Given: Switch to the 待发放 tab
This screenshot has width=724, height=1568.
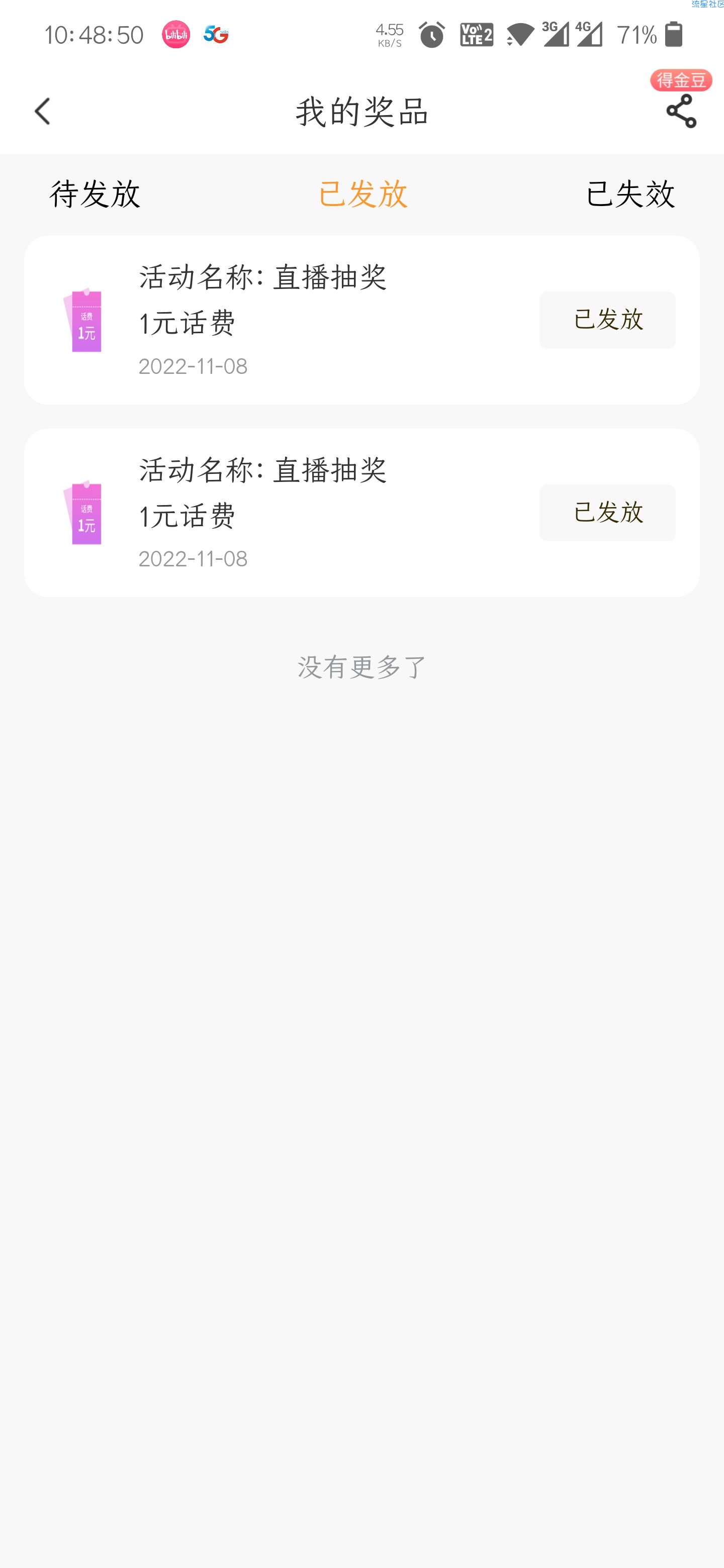Looking at the screenshot, I should [x=95, y=194].
